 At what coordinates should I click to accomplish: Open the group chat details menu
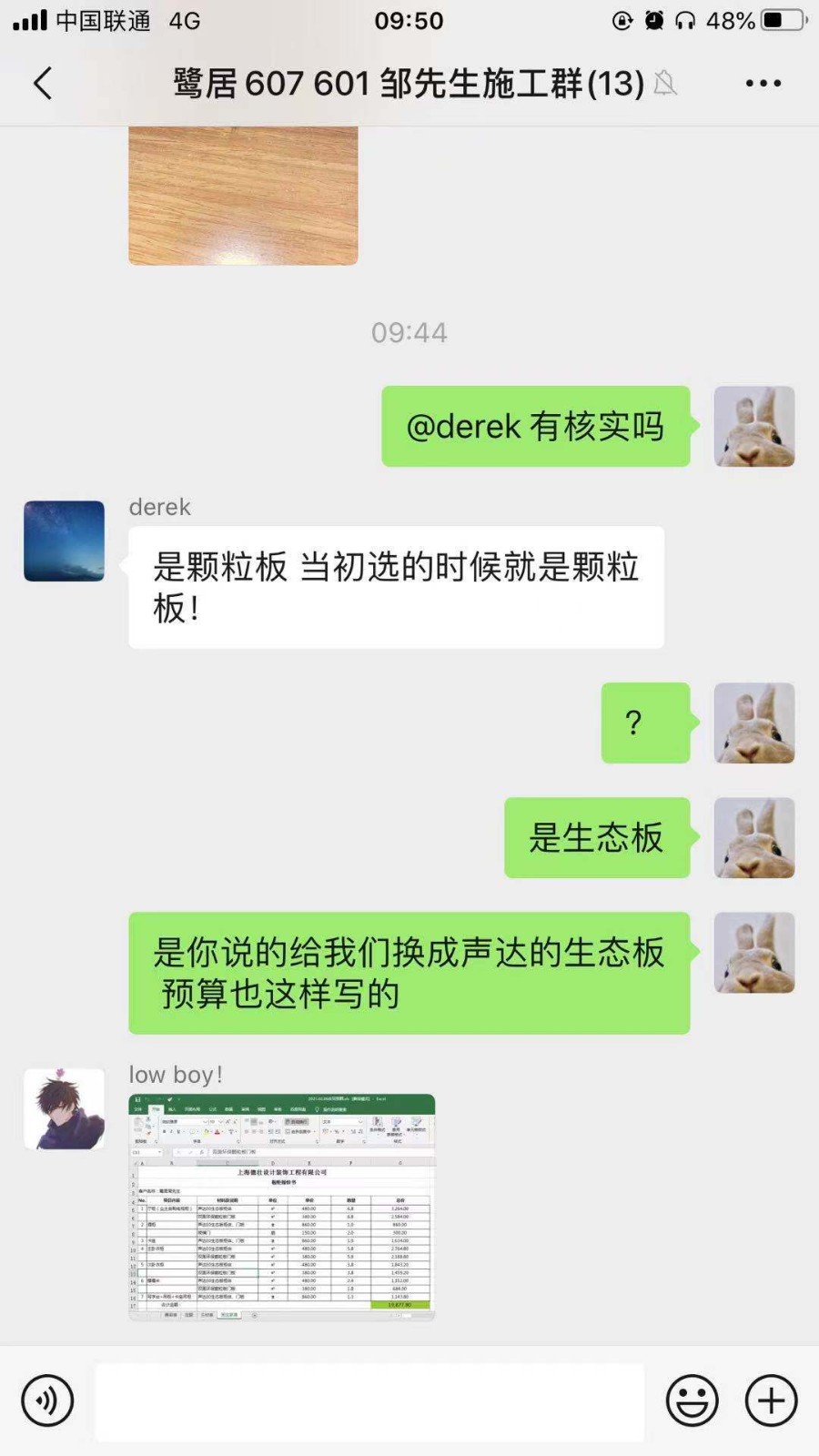(763, 83)
